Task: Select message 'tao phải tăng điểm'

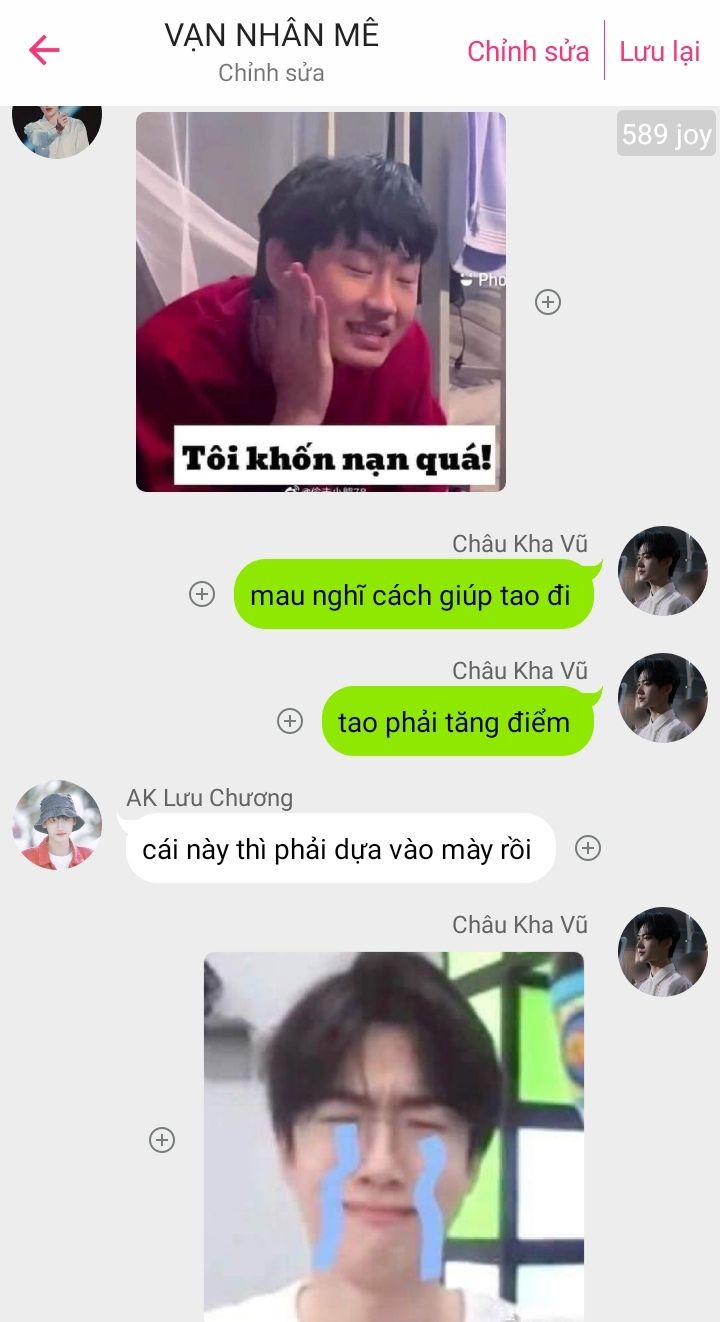Action: (x=455, y=722)
